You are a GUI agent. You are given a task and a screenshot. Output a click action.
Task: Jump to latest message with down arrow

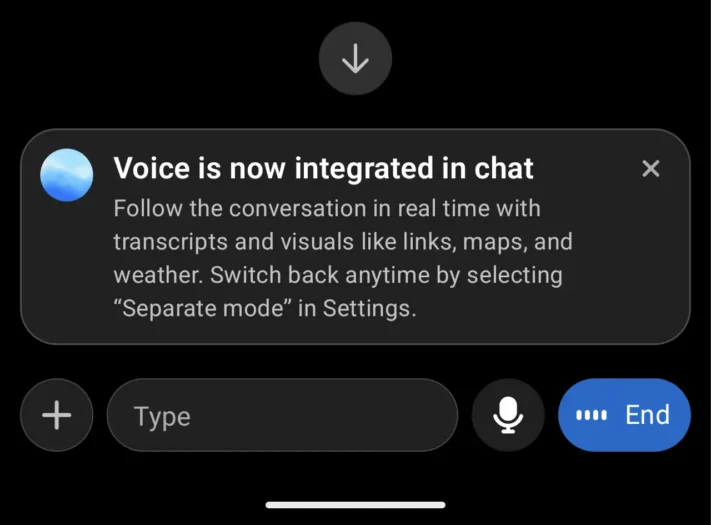pyautogui.click(x=355, y=60)
